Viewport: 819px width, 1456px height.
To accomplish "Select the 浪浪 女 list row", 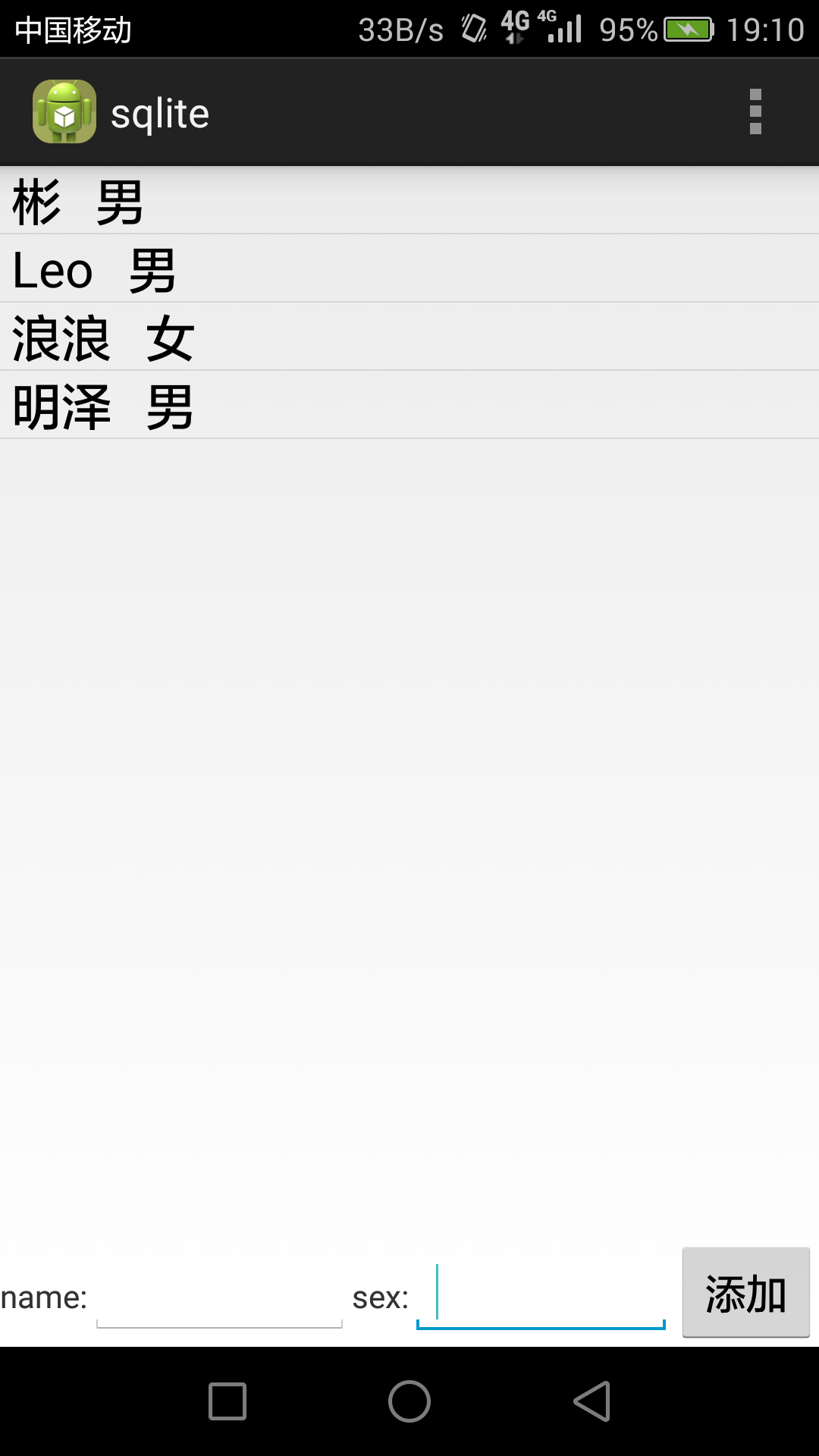I will (x=409, y=337).
